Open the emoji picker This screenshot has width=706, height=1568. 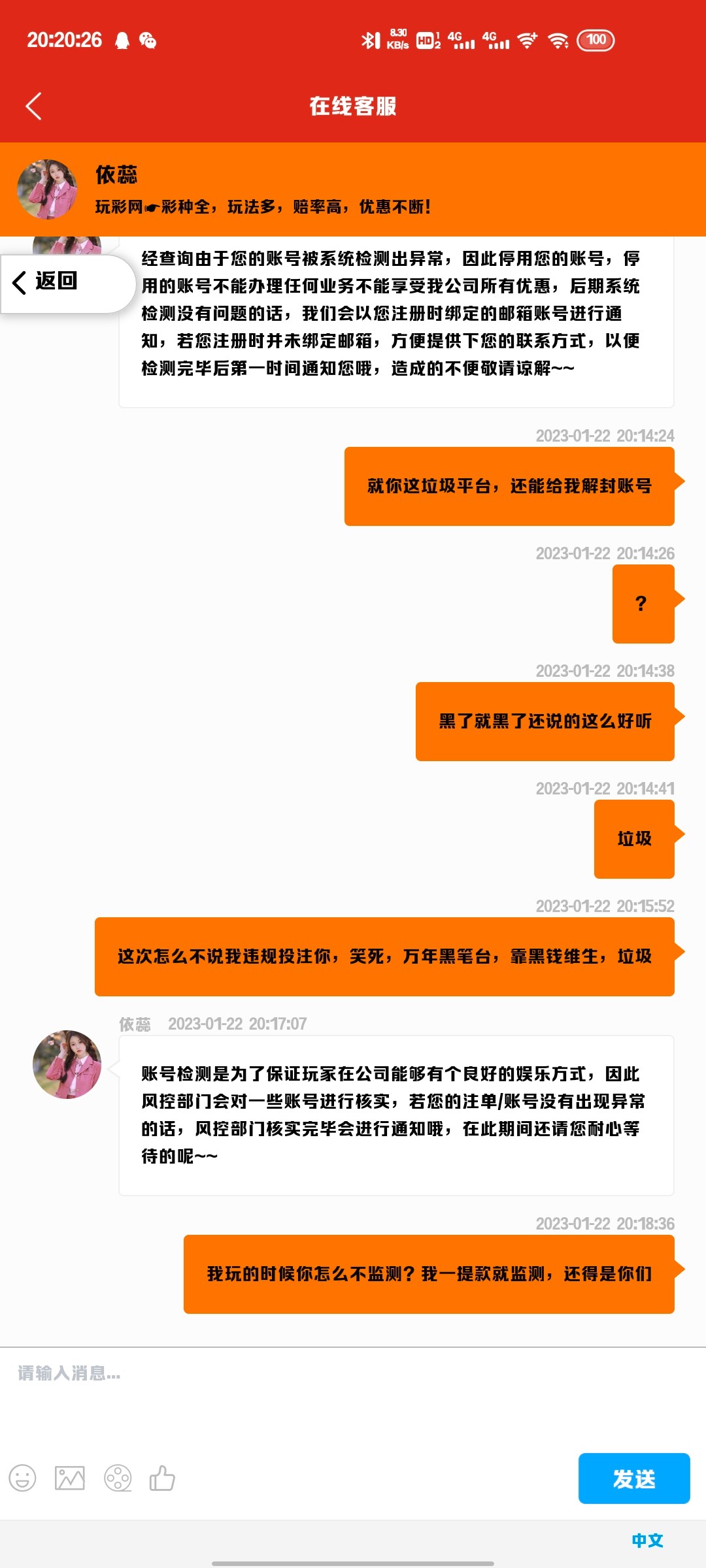[23, 1478]
